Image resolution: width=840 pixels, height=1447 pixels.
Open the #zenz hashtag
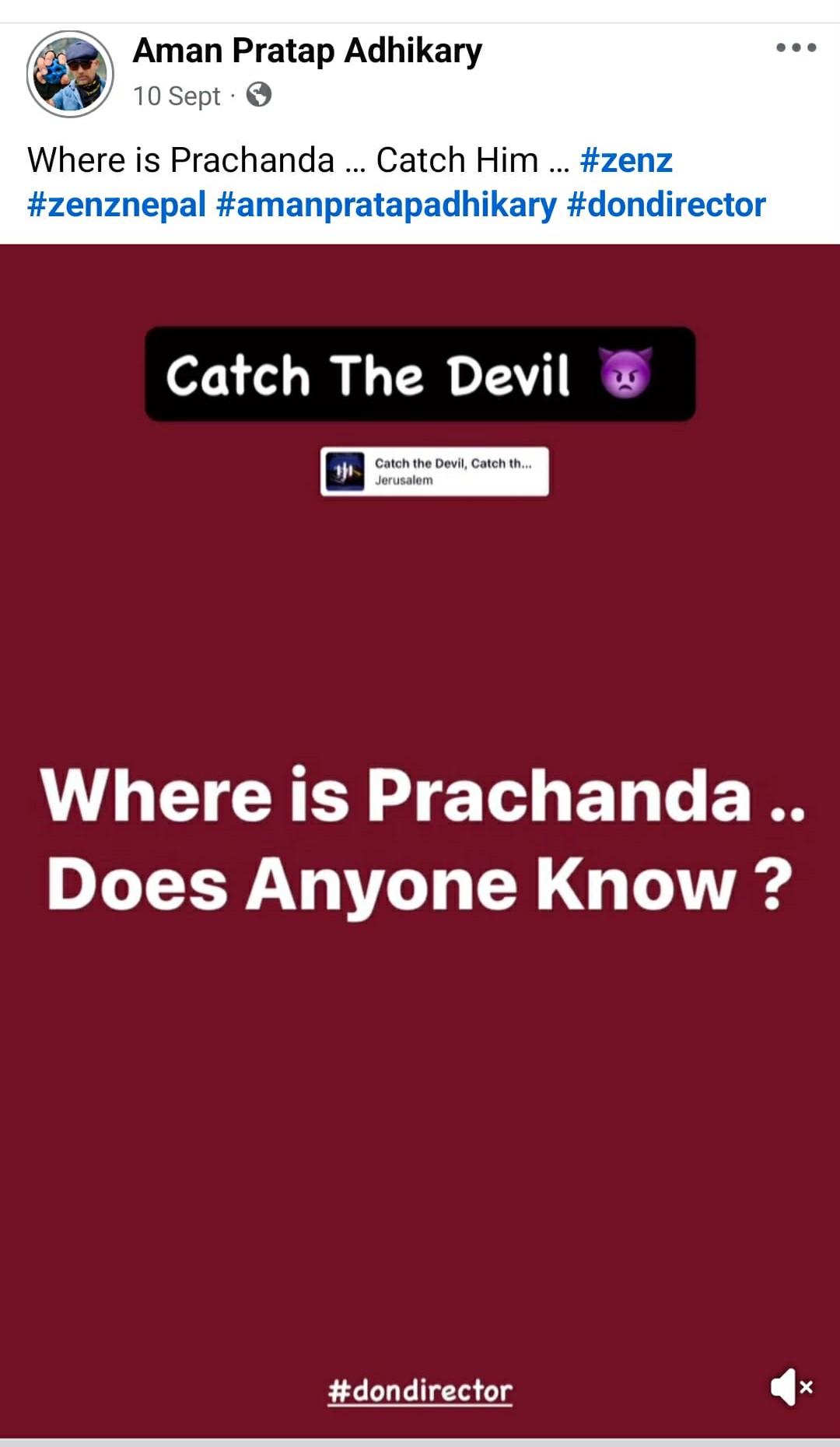(626, 160)
